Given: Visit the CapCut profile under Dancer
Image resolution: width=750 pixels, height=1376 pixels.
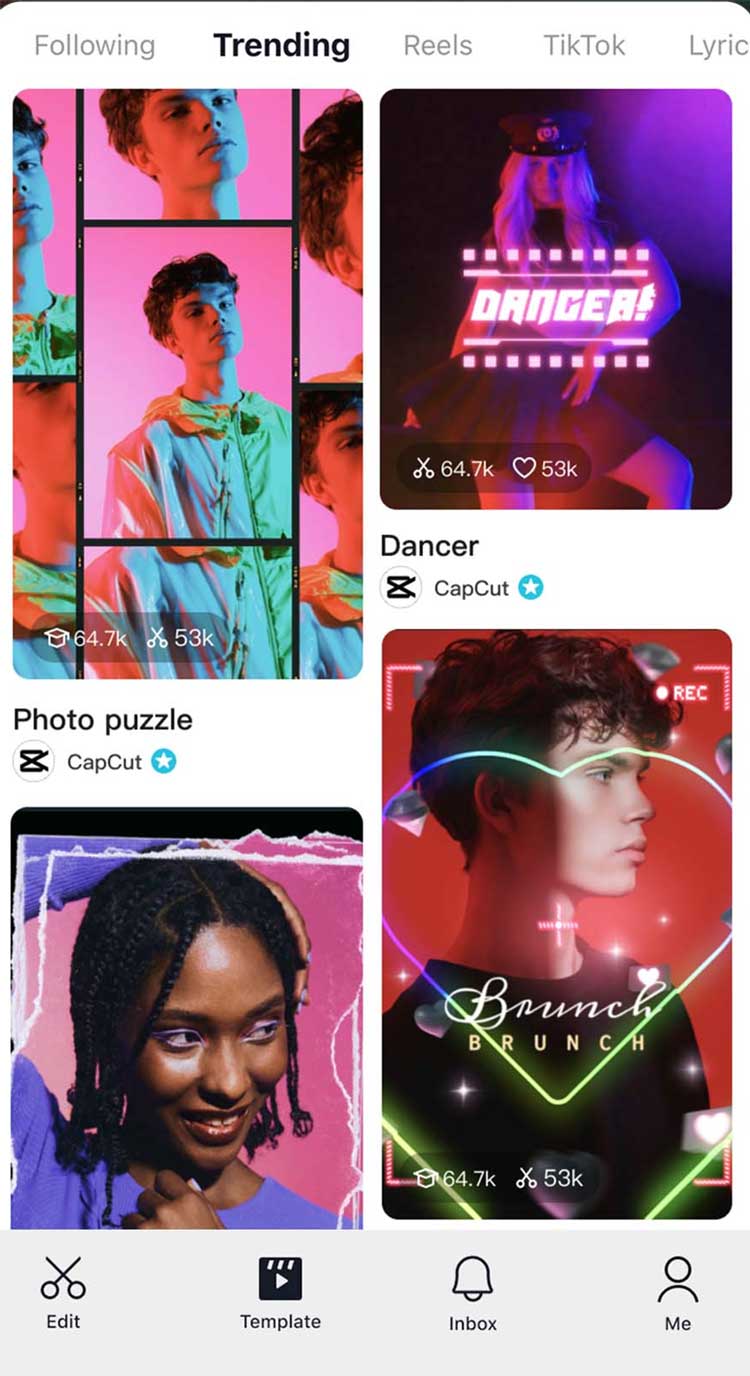Looking at the screenshot, I should (471, 588).
